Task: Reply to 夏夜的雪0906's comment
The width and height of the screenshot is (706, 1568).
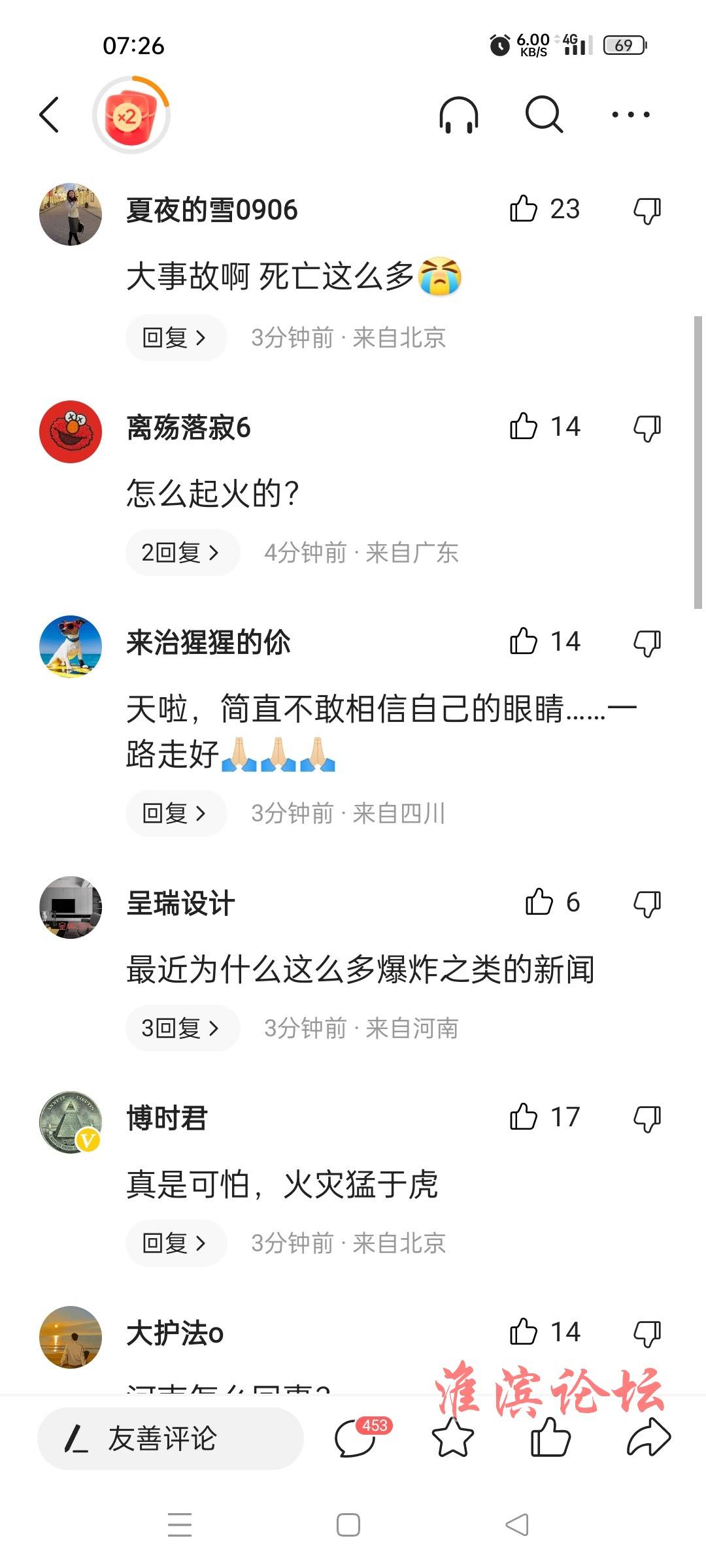Action: click(175, 338)
